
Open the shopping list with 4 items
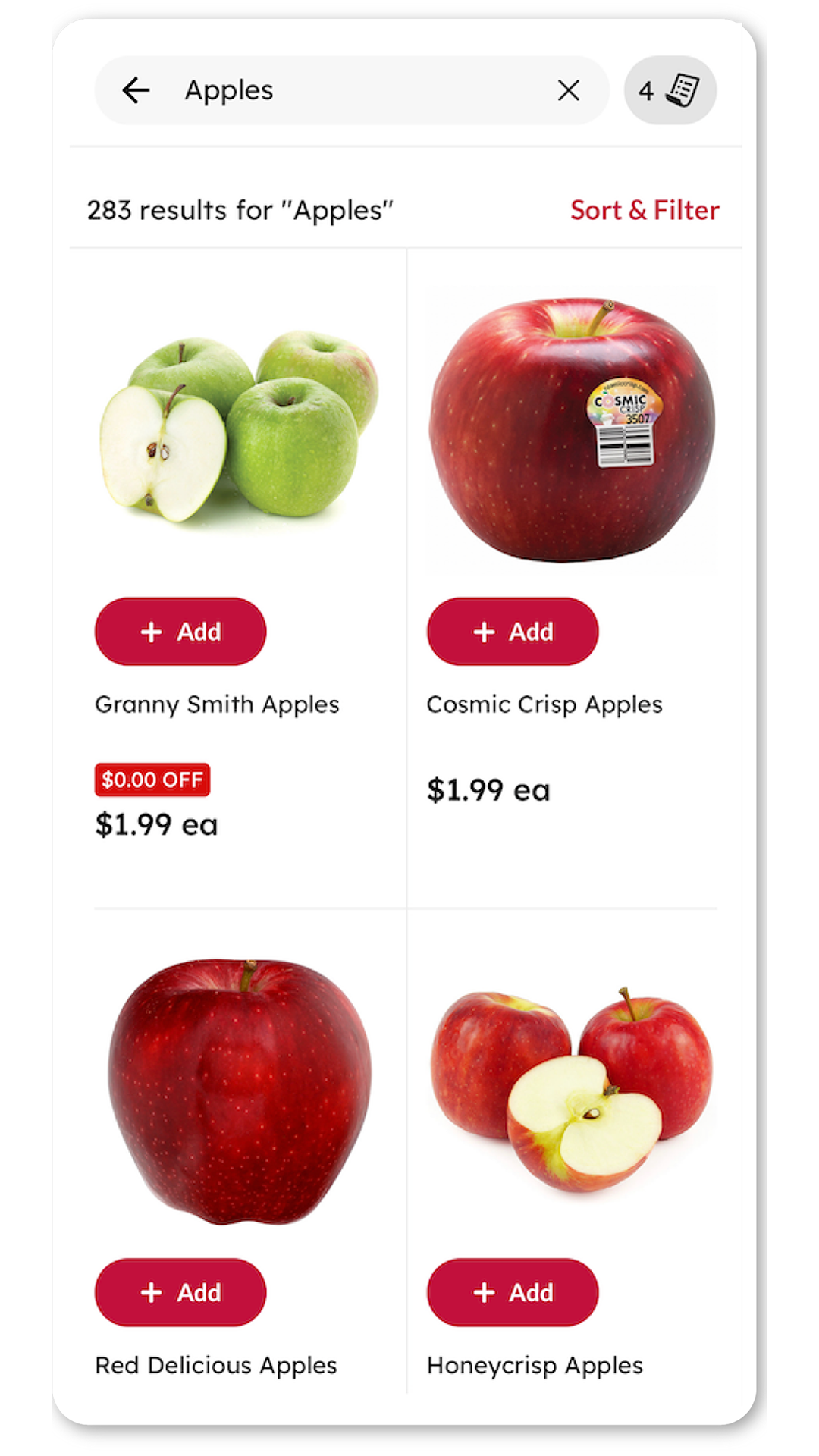click(x=670, y=90)
